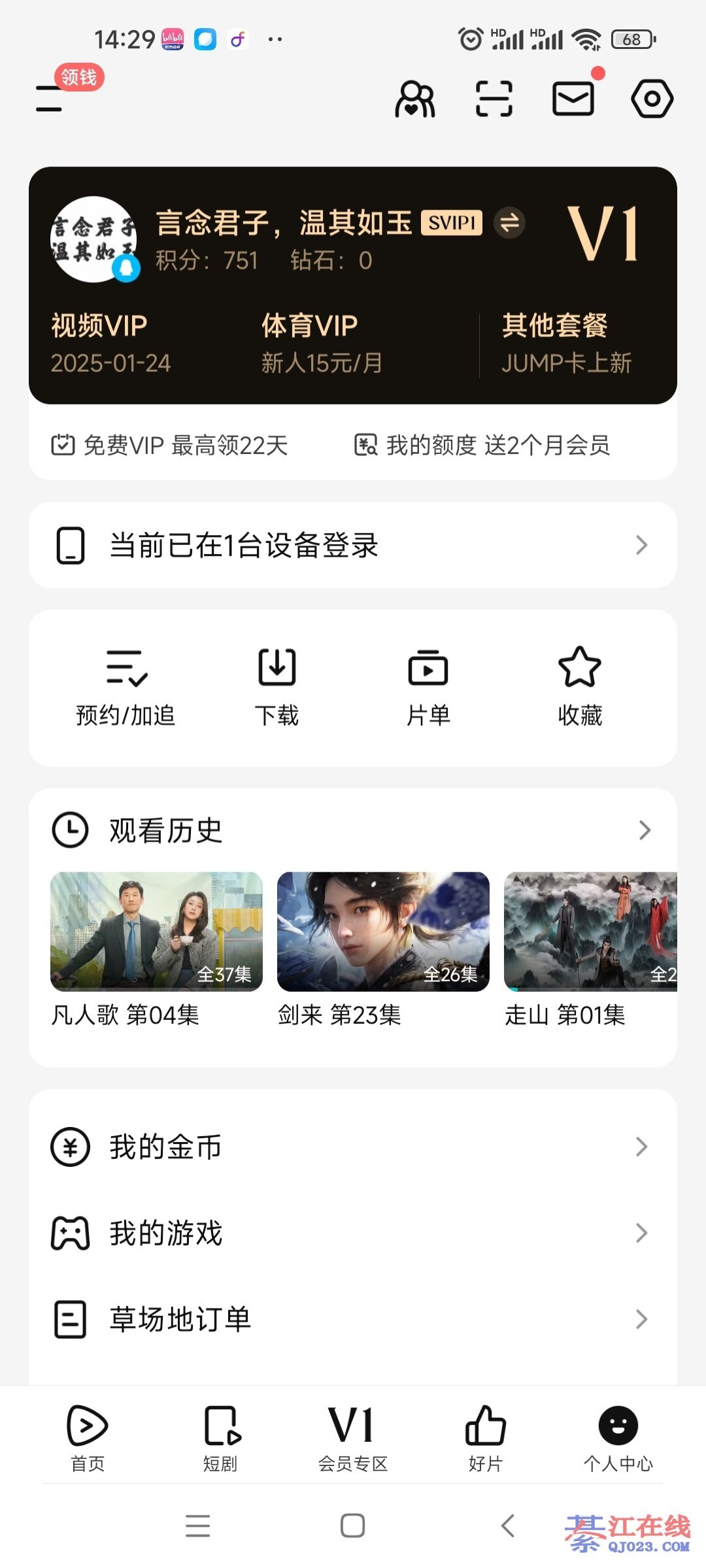Screen dimensions: 706x1568
Task: Go to 下载 downloads
Action: (x=277, y=687)
